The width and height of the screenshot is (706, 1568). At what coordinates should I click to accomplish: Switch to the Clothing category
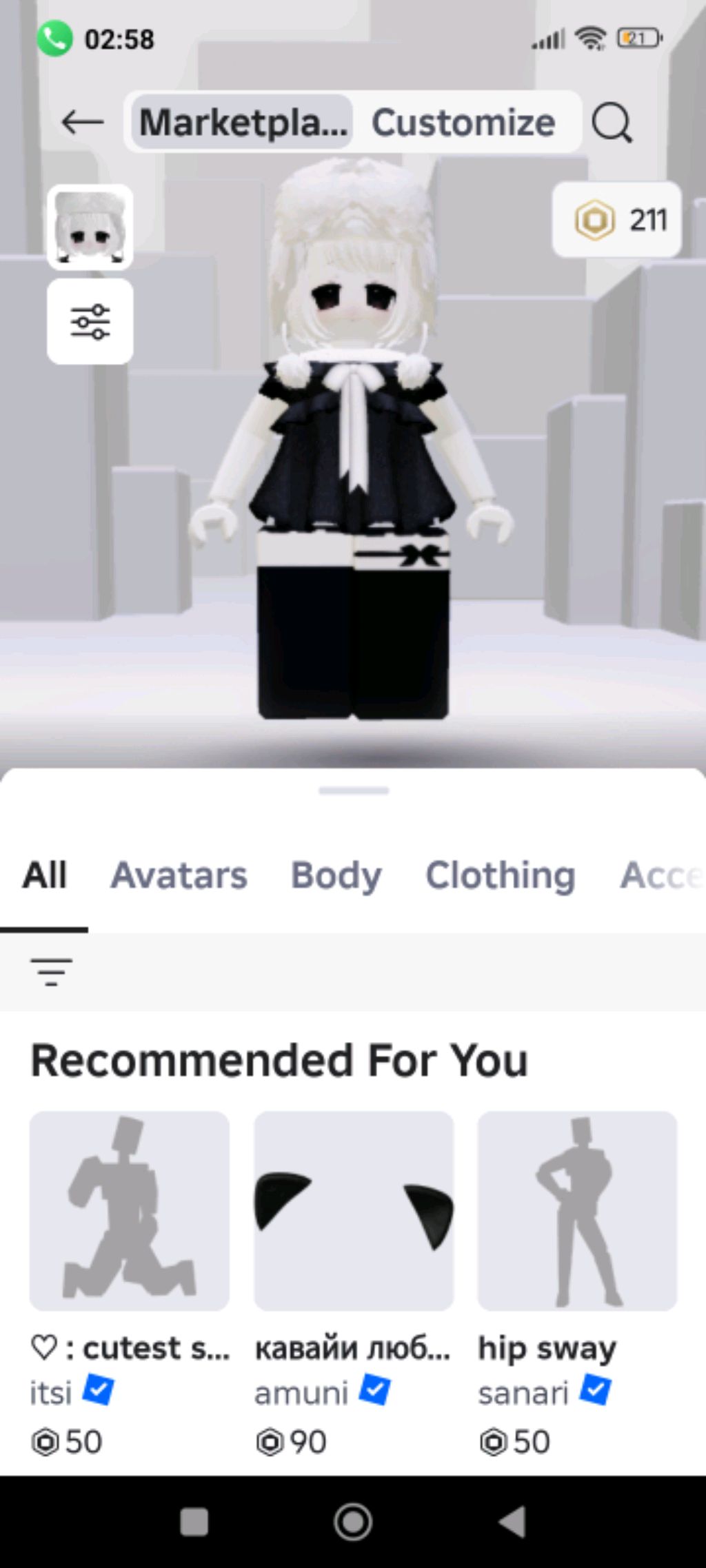[500, 875]
